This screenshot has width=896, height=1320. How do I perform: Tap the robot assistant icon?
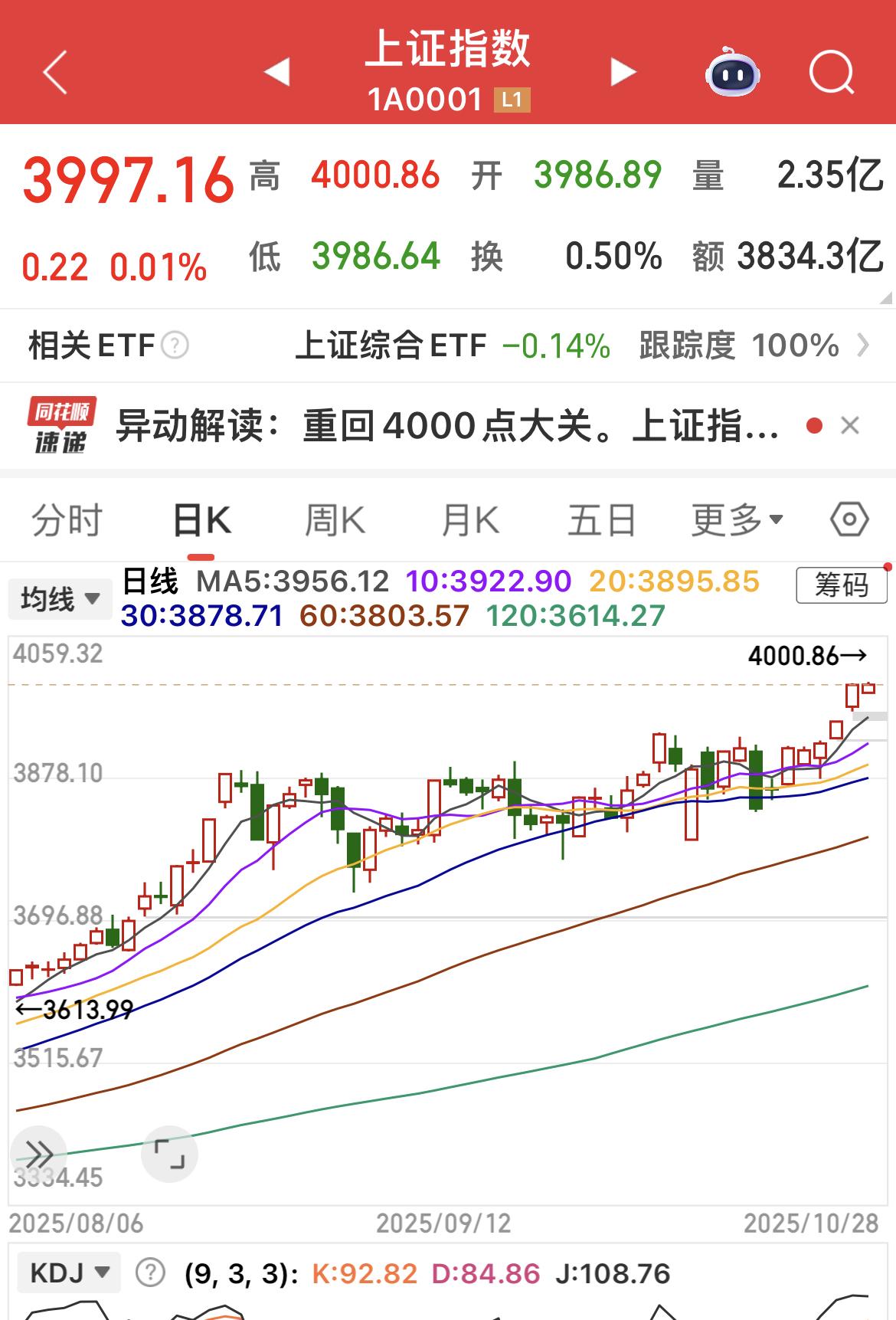pos(731,73)
